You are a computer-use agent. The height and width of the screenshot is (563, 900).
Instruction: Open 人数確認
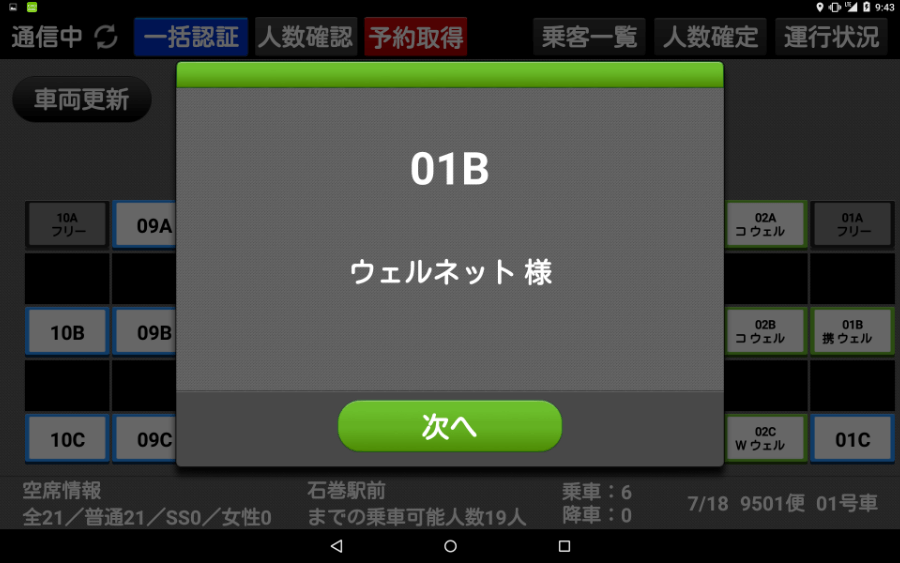tap(305, 38)
